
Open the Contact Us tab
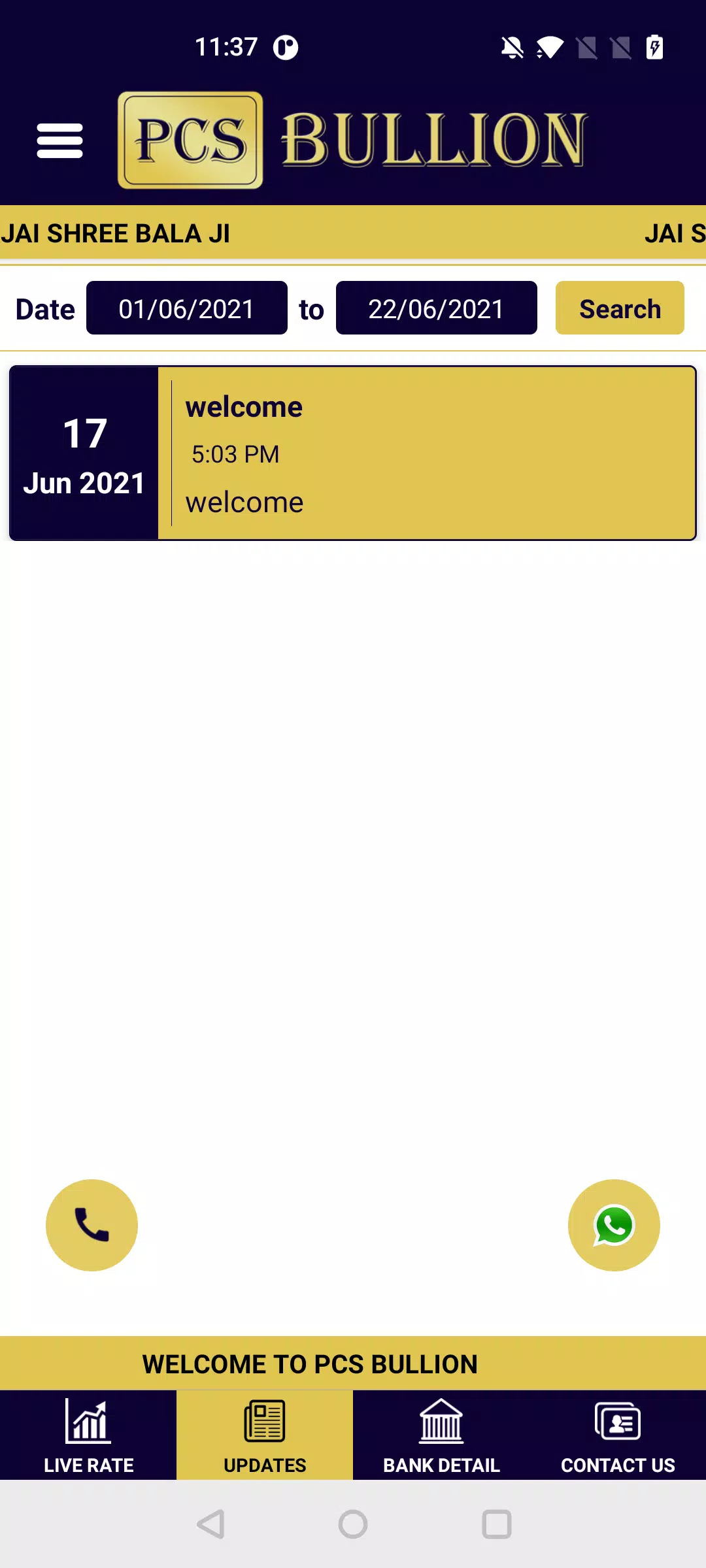tap(618, 1435)
